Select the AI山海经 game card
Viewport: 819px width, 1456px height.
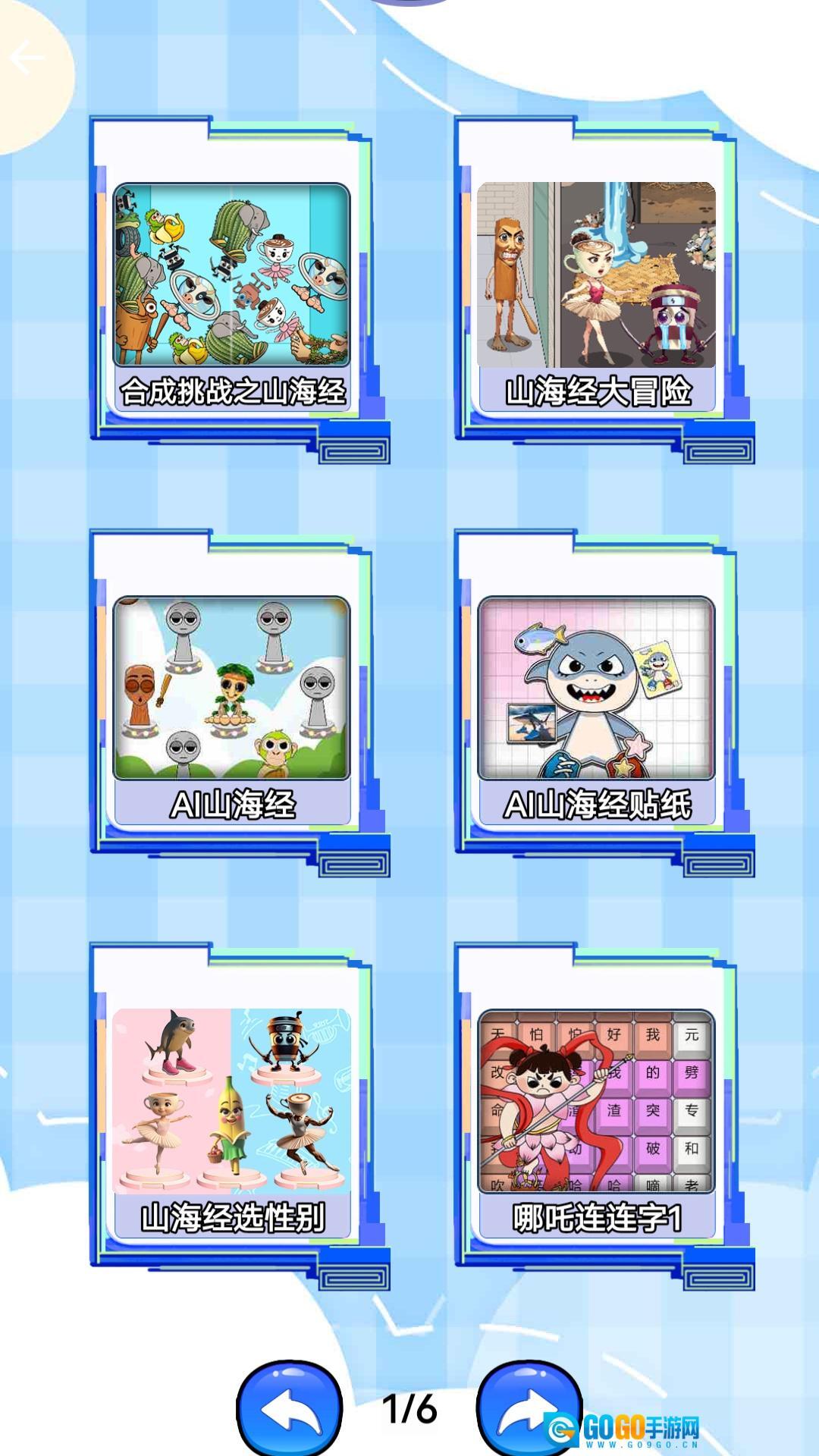click(x=232, y=709)
